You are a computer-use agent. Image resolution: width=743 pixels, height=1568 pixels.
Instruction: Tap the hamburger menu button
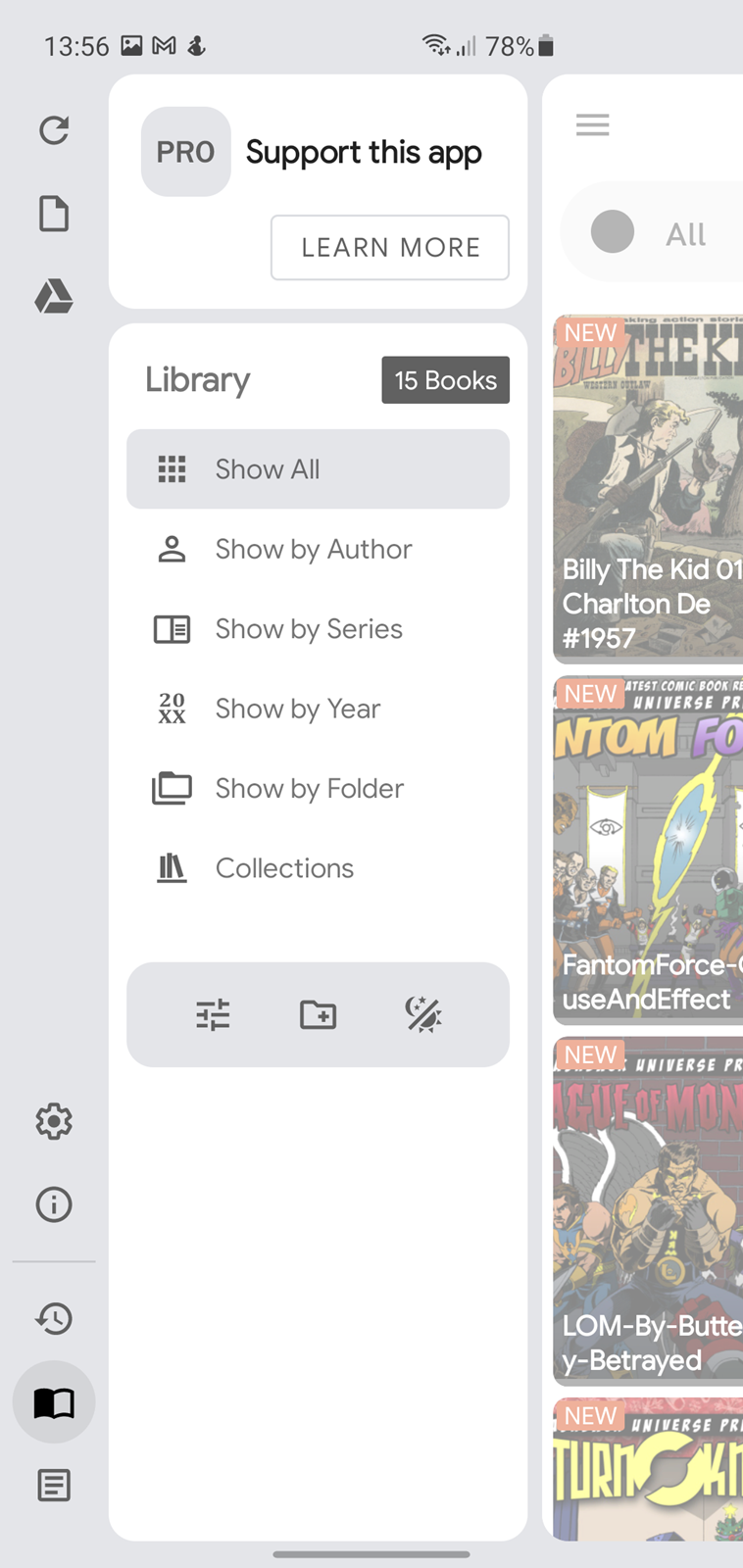(593, 125)
